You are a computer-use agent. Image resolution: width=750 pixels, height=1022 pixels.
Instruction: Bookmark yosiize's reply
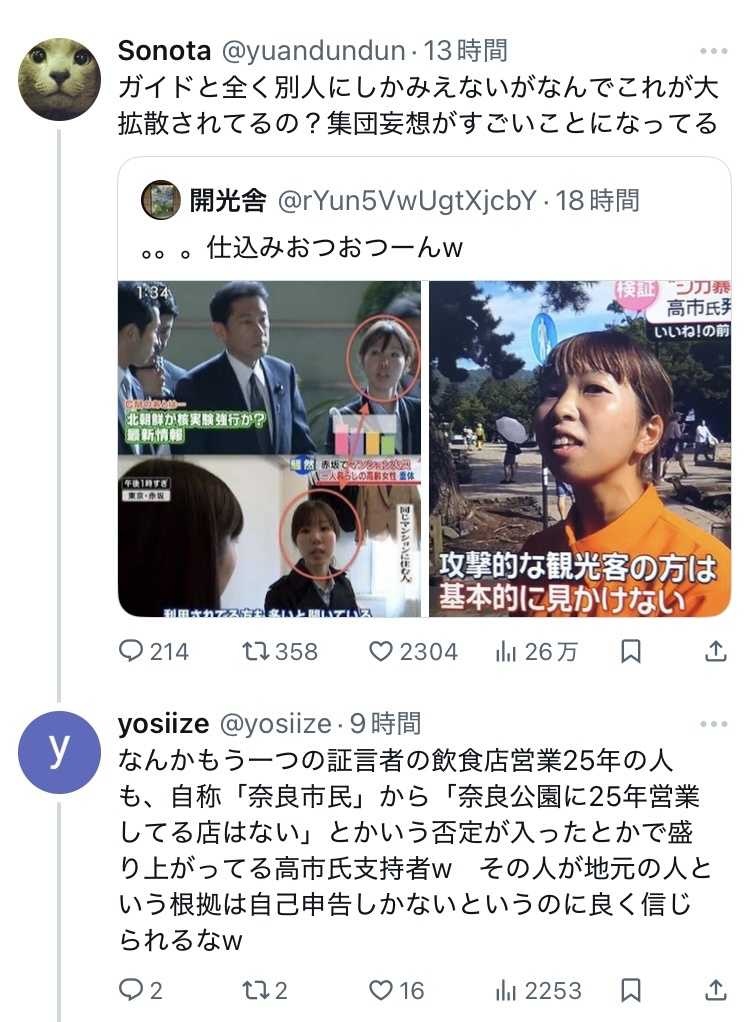tap(631, 990)
